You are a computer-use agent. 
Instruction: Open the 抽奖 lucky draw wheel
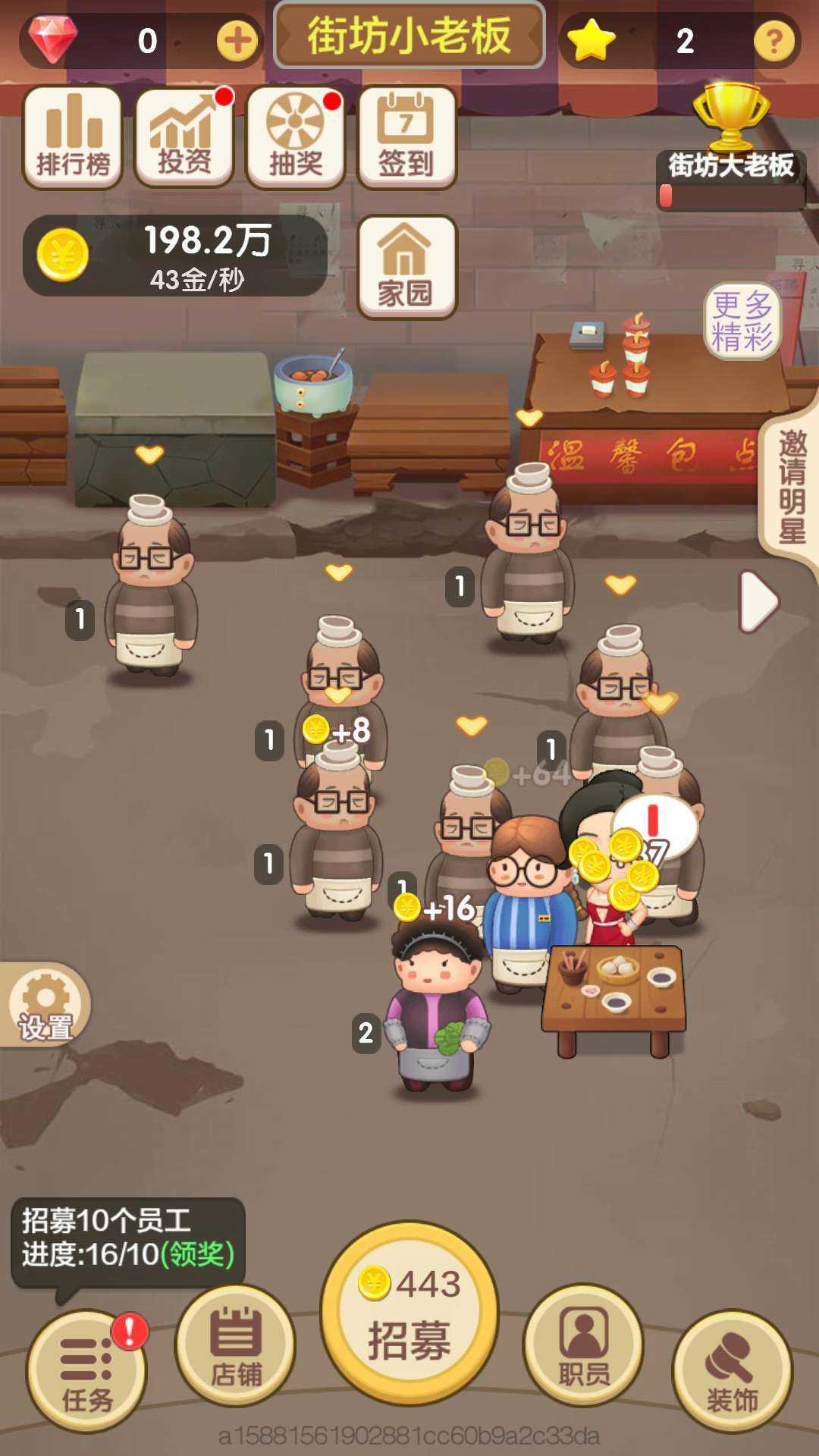295,137
